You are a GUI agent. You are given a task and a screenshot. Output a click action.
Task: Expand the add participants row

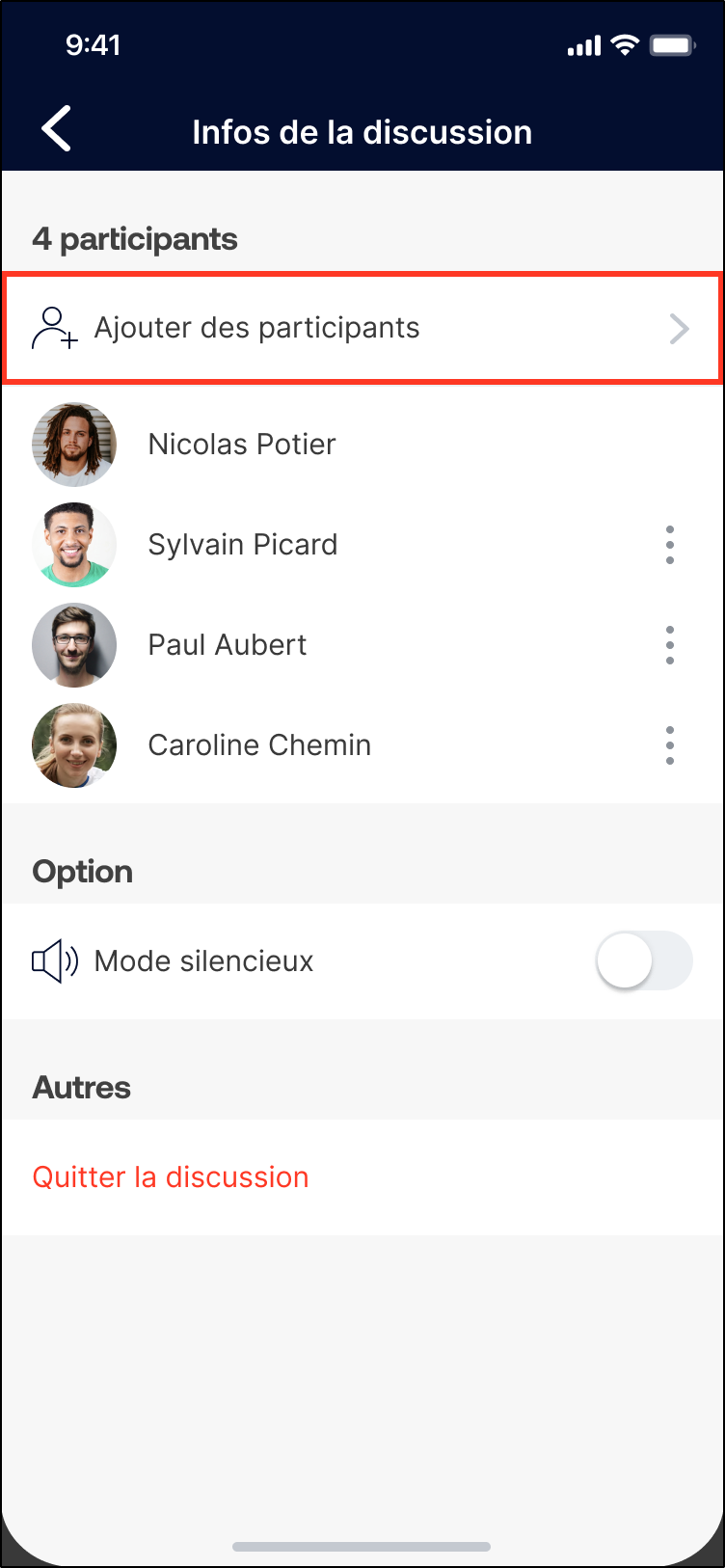(362, 328)
